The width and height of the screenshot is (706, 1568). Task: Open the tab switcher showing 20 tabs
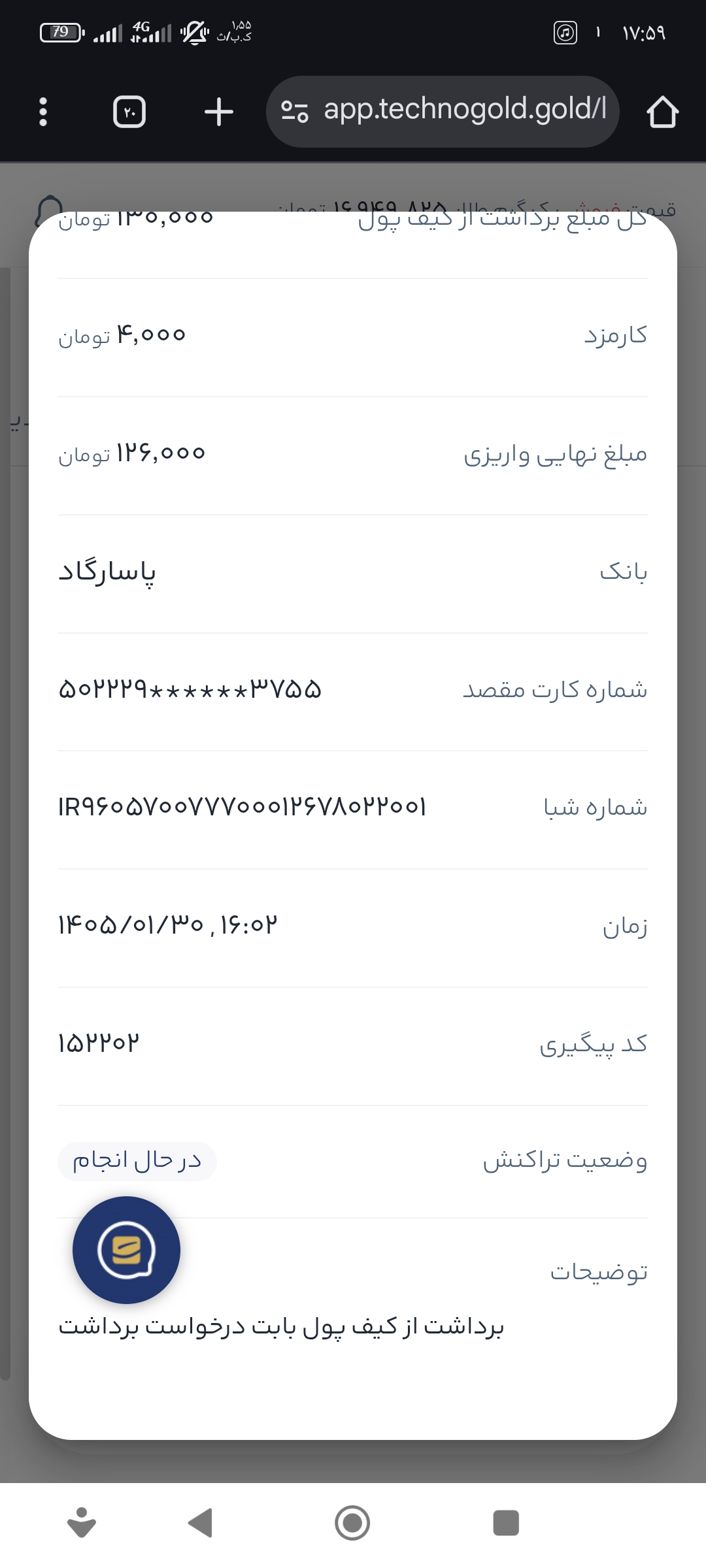(x=129, y=112)
